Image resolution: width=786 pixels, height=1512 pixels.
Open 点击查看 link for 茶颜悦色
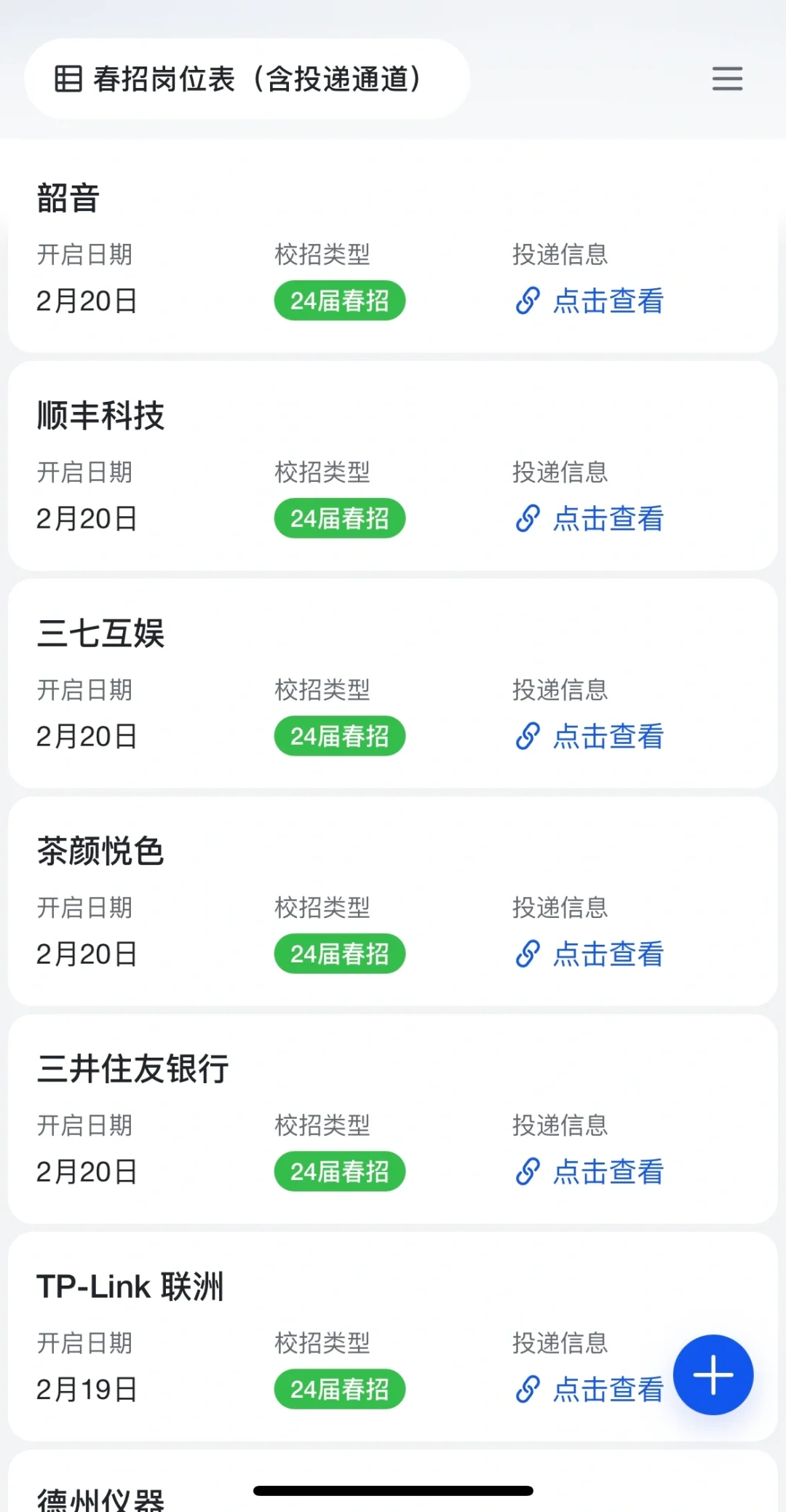click(x=589, y=954)
